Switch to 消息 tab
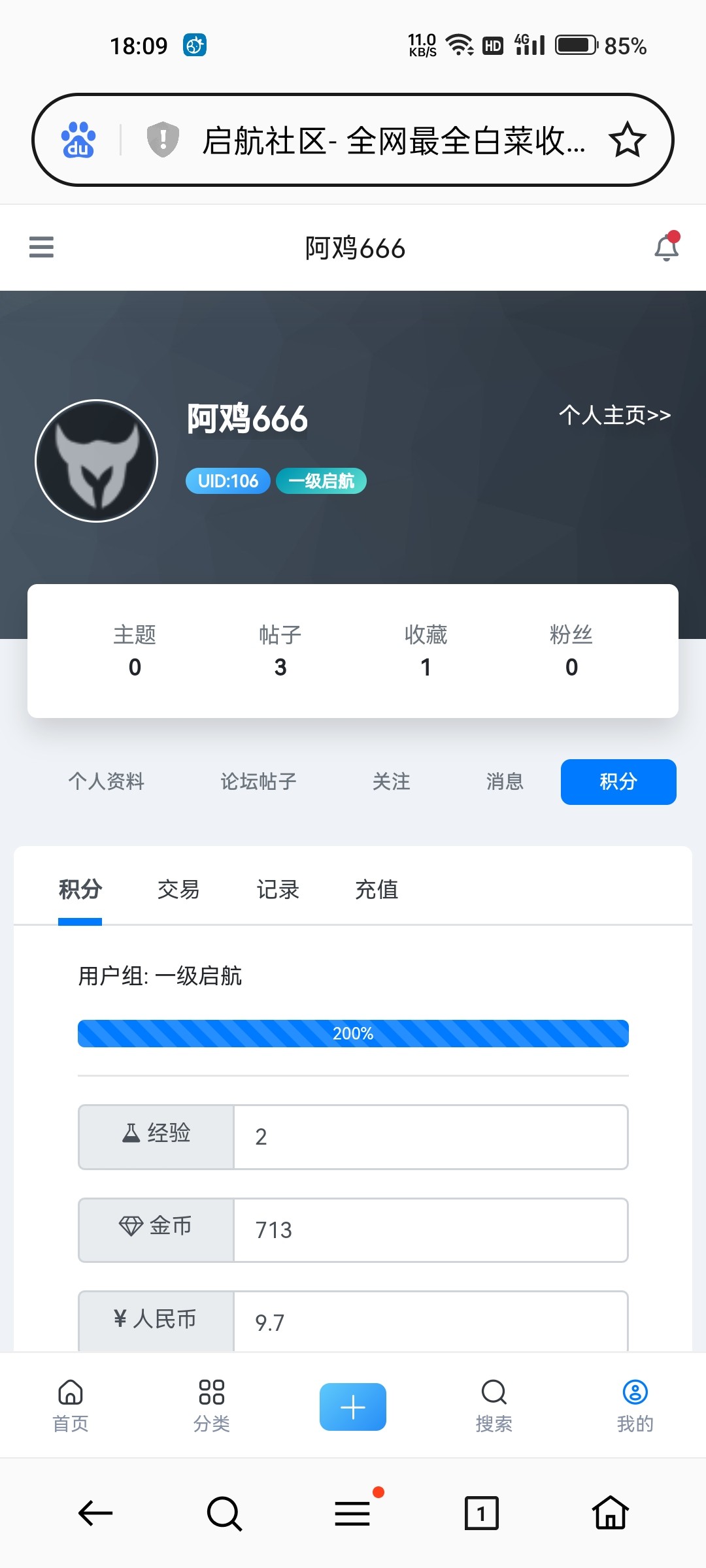706x1568 pixels. pos(505,781)
